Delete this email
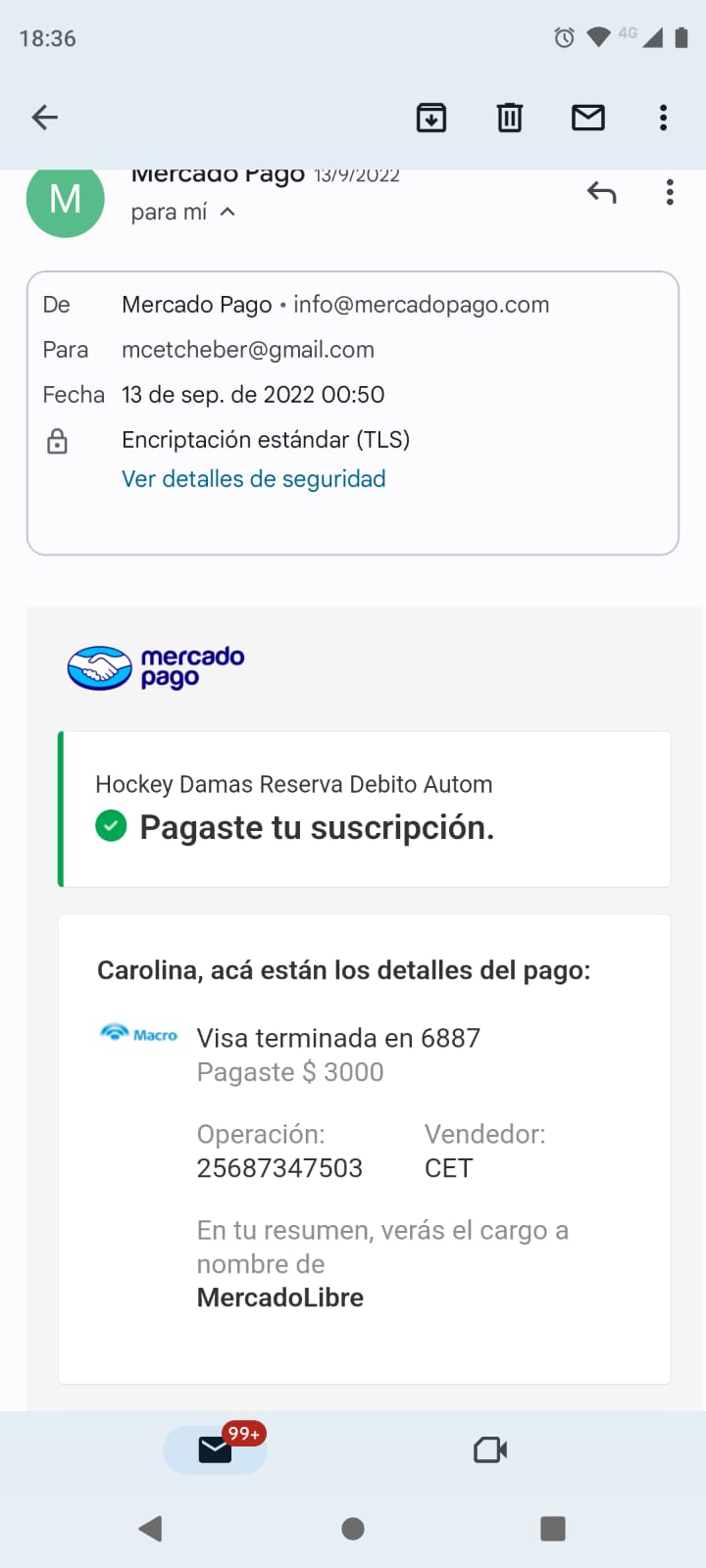The height and width of the screenshot is (1568, 706). (x=510, y=118)
